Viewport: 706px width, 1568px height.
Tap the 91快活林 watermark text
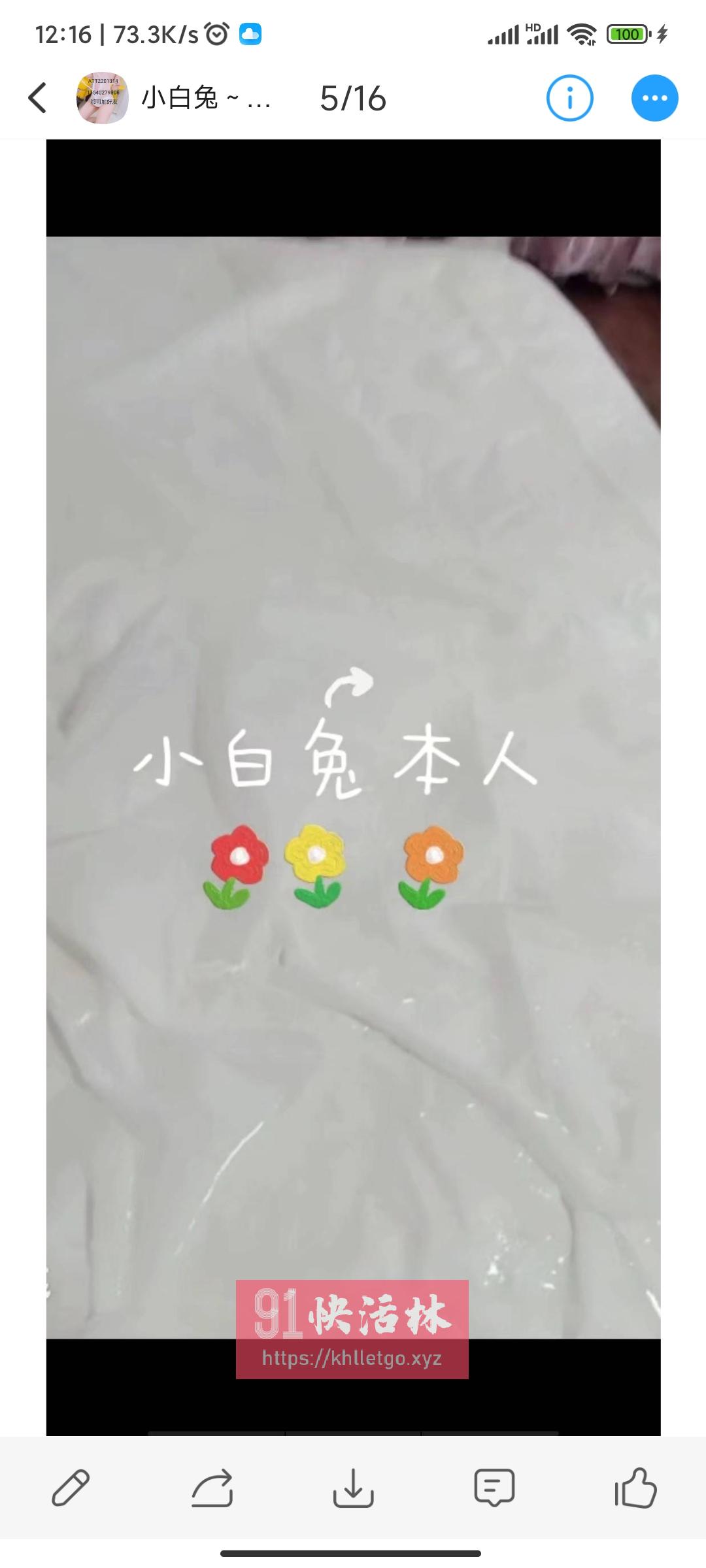click(353, 1313)
